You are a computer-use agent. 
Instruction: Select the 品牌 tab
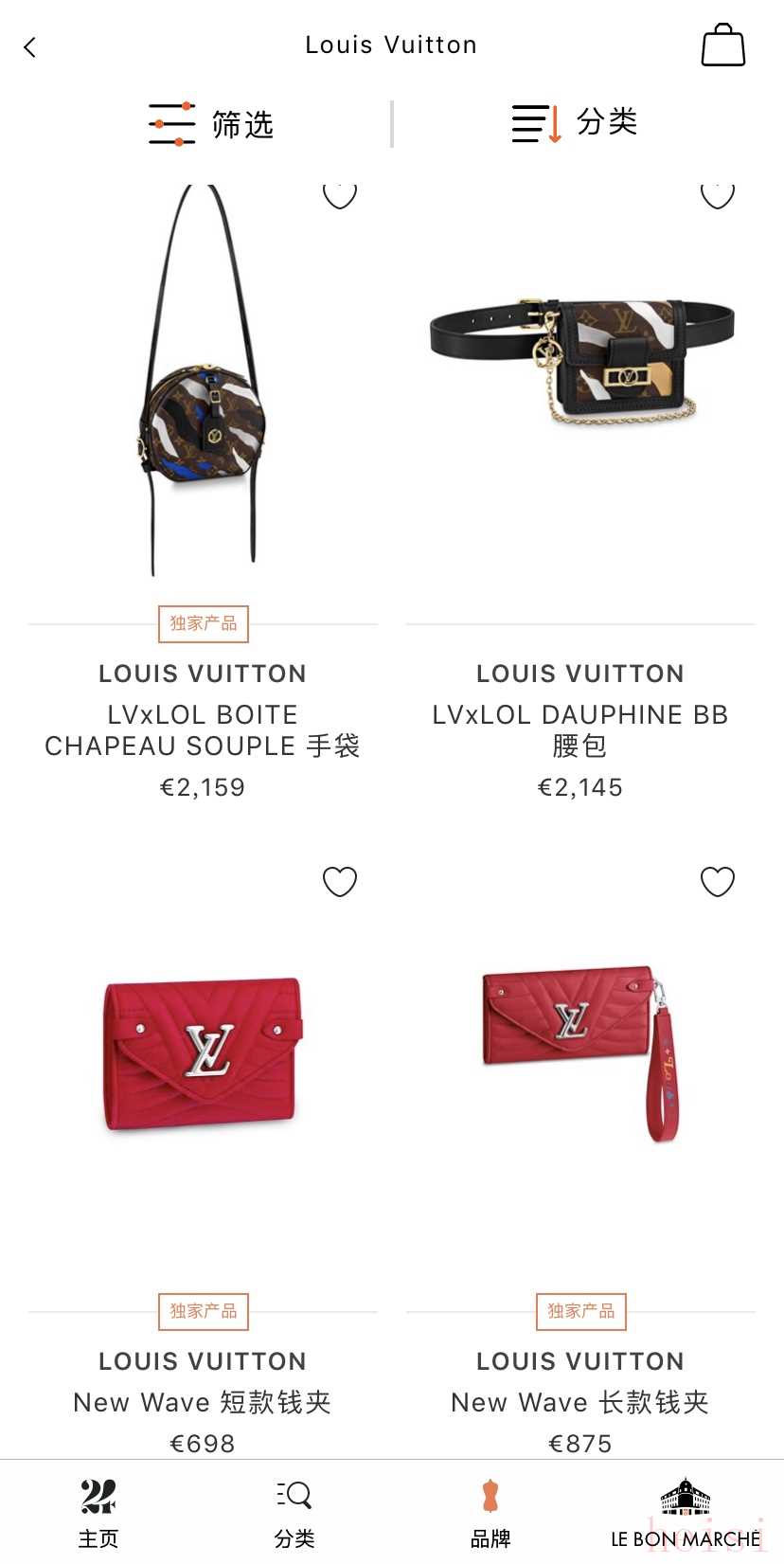click(x=490, y=1513)
